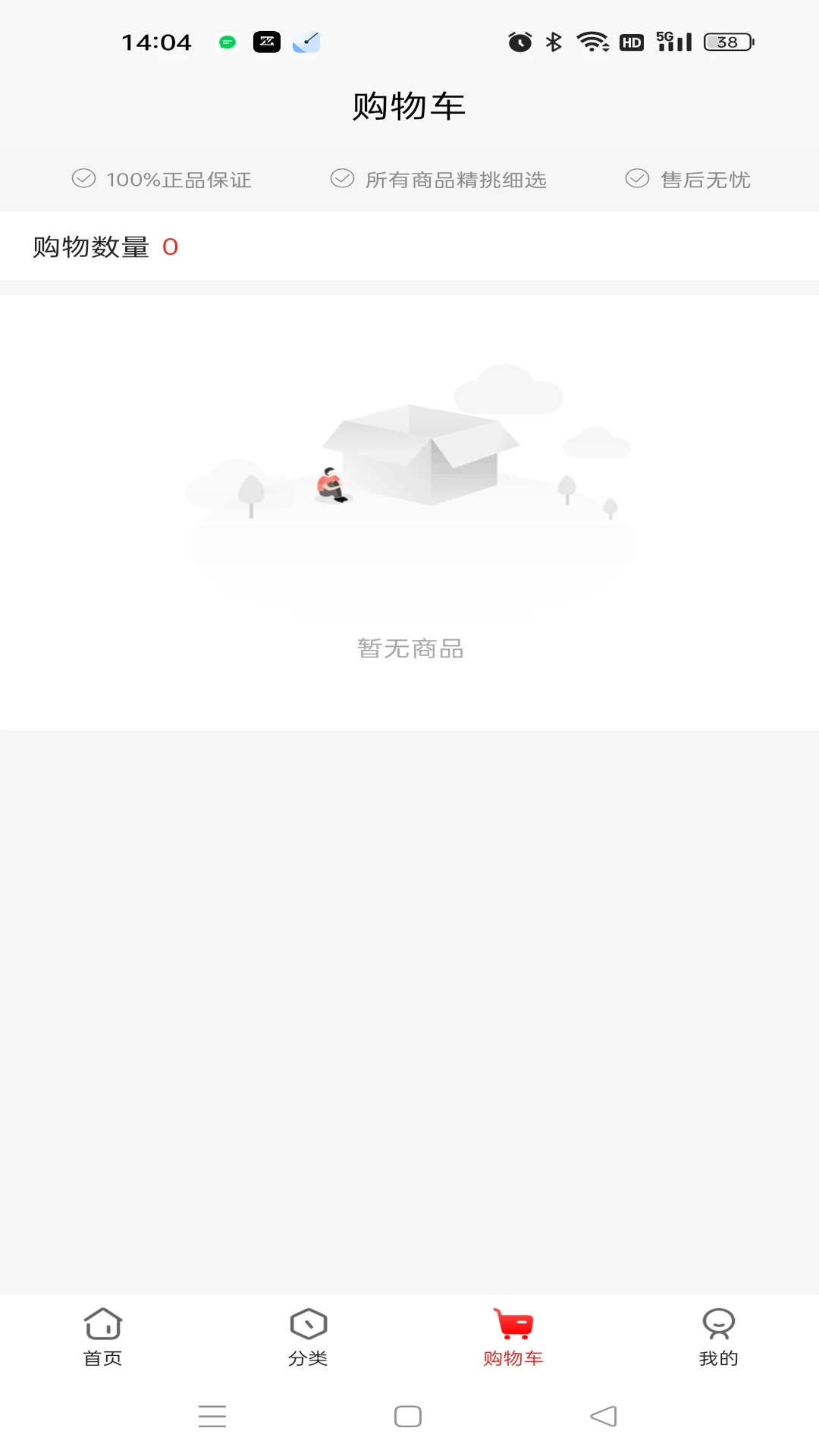Toggle the alarm clock status icon
The image size is (819, 1456).
519,42
